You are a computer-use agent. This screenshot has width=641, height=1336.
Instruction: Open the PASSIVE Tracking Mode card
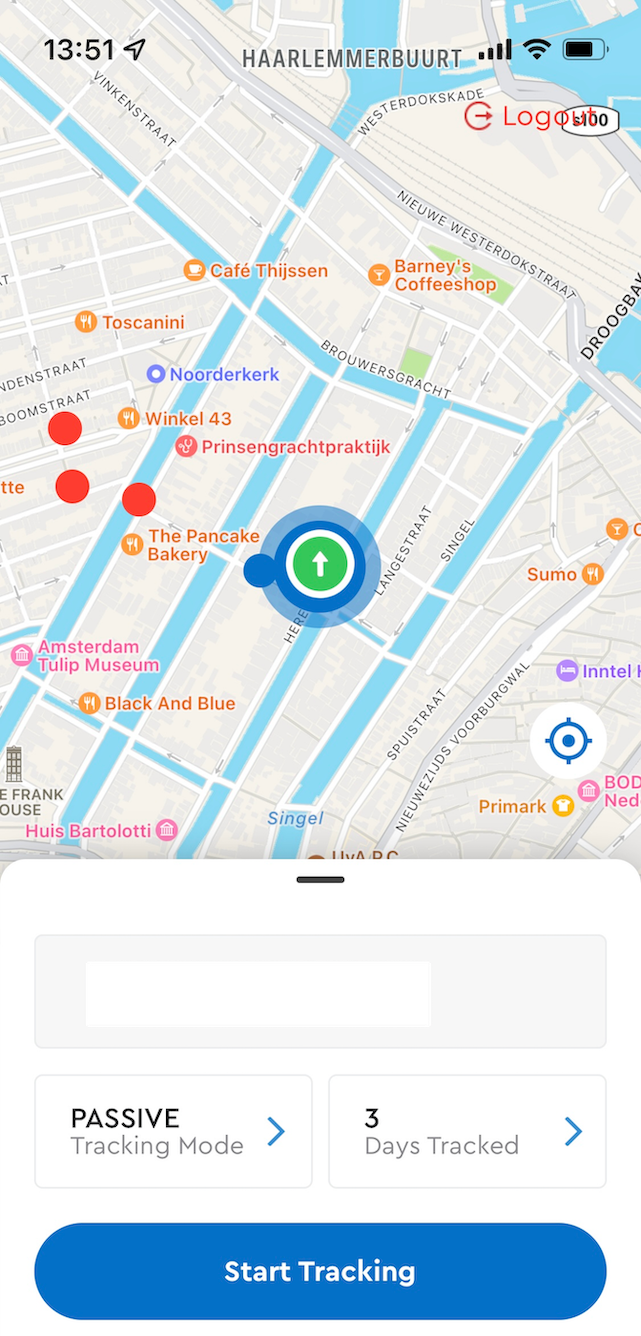[x=173, y=1131]
